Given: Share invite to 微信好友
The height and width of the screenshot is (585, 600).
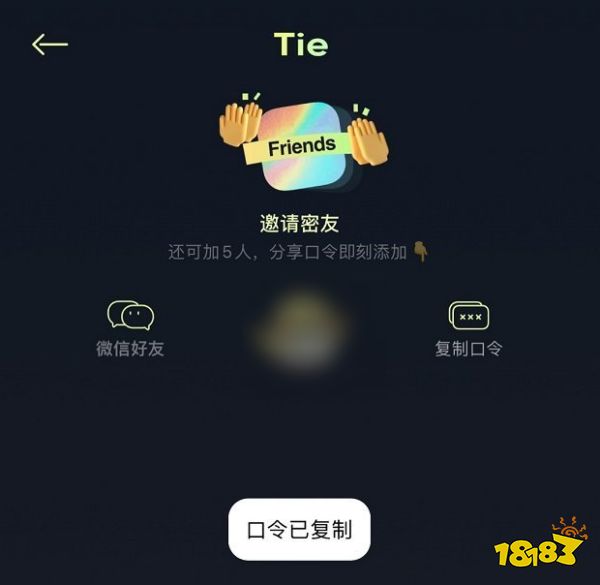Looking at the screenshot, I should 130,327.
